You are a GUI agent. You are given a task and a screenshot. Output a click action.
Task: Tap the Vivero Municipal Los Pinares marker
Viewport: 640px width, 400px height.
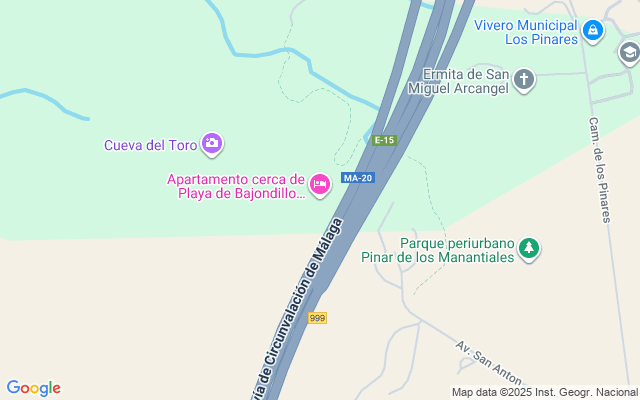click(593, 31)
